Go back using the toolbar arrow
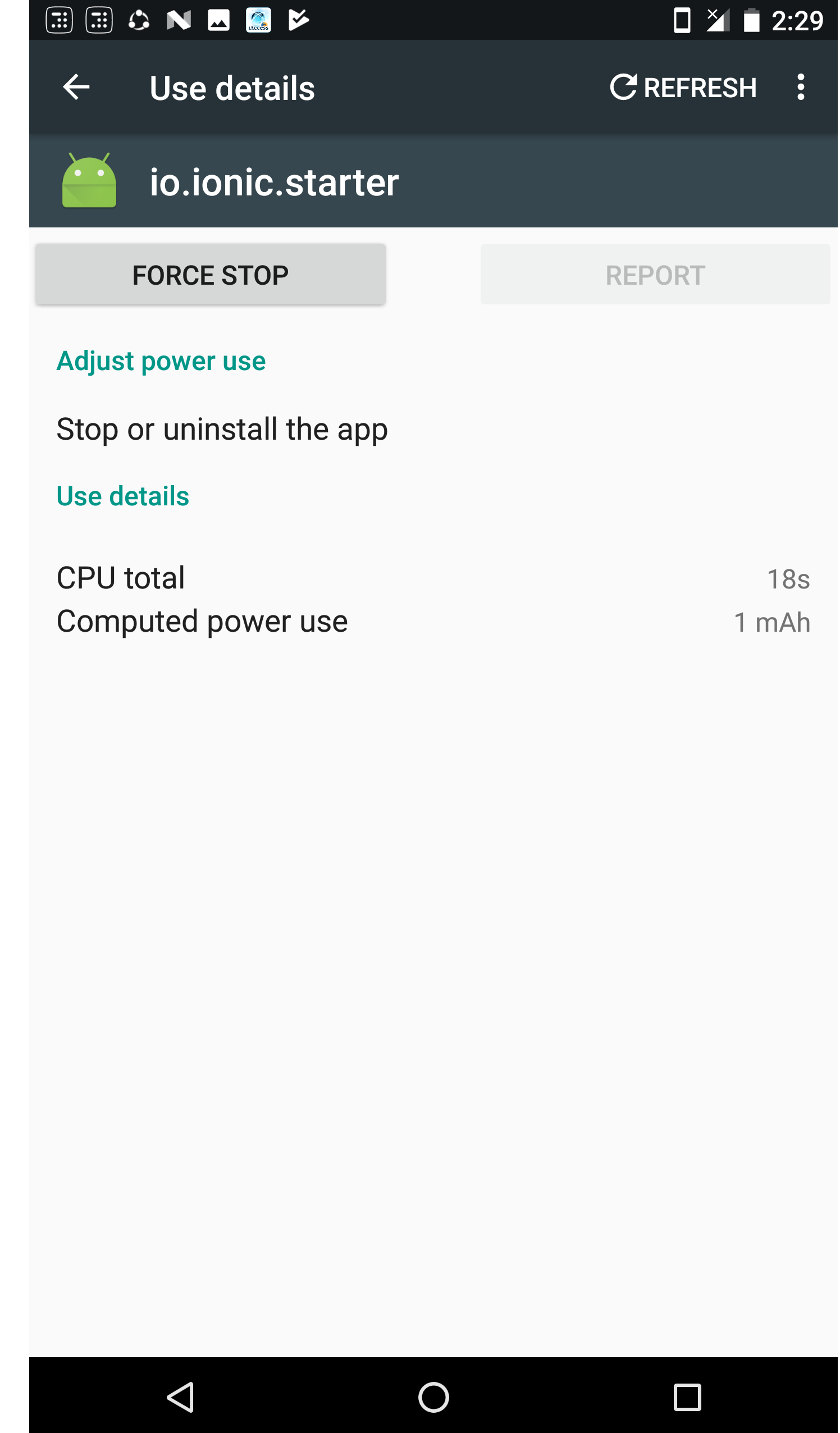Viewport: 840px width, 1433px height. pyautogui.click(x=76, y=88)
